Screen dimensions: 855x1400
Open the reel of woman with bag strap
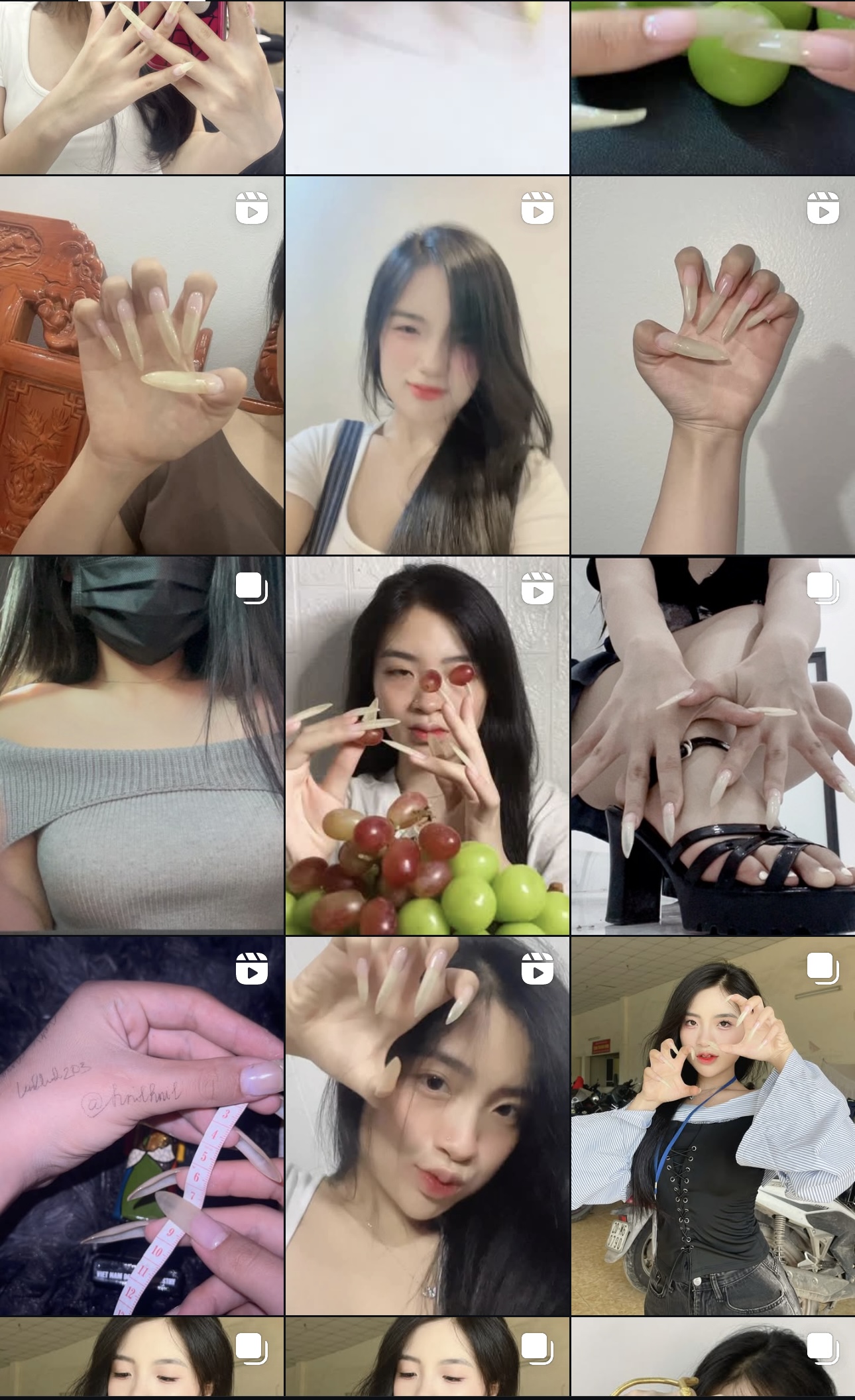point(427,365)
